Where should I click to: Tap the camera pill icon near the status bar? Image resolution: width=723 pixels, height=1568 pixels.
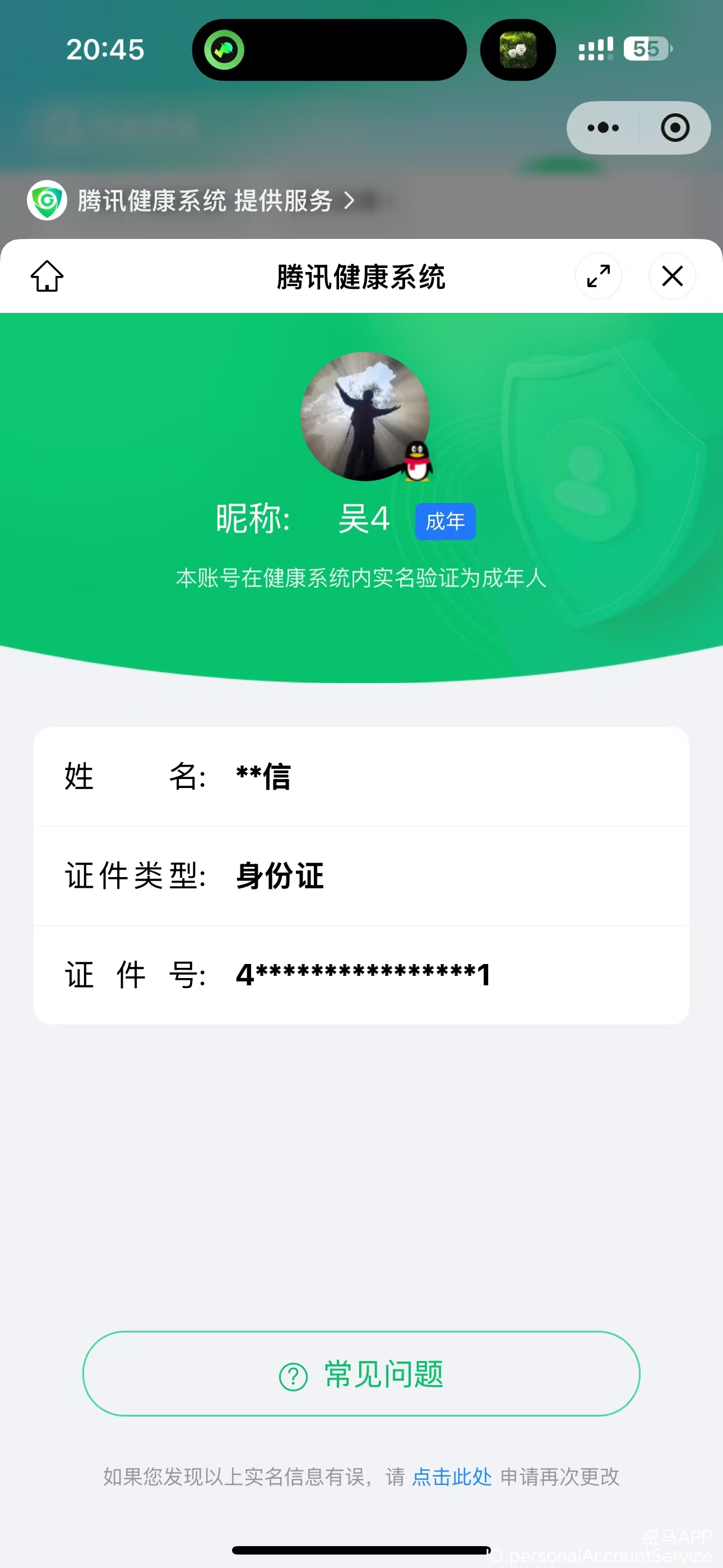(x=517, y=49)
